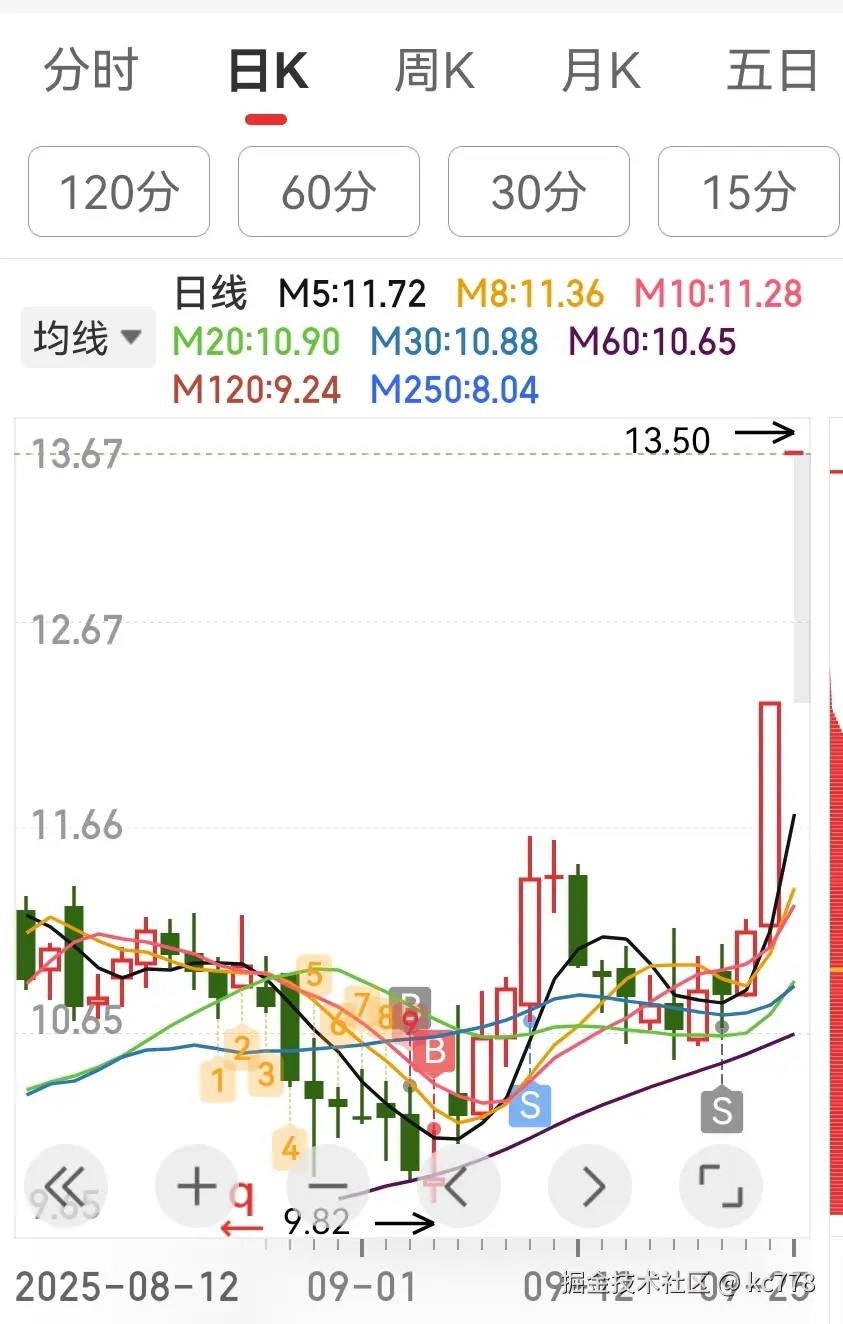
Task: Select the 15分 interval button
Action: coord(749,191)
